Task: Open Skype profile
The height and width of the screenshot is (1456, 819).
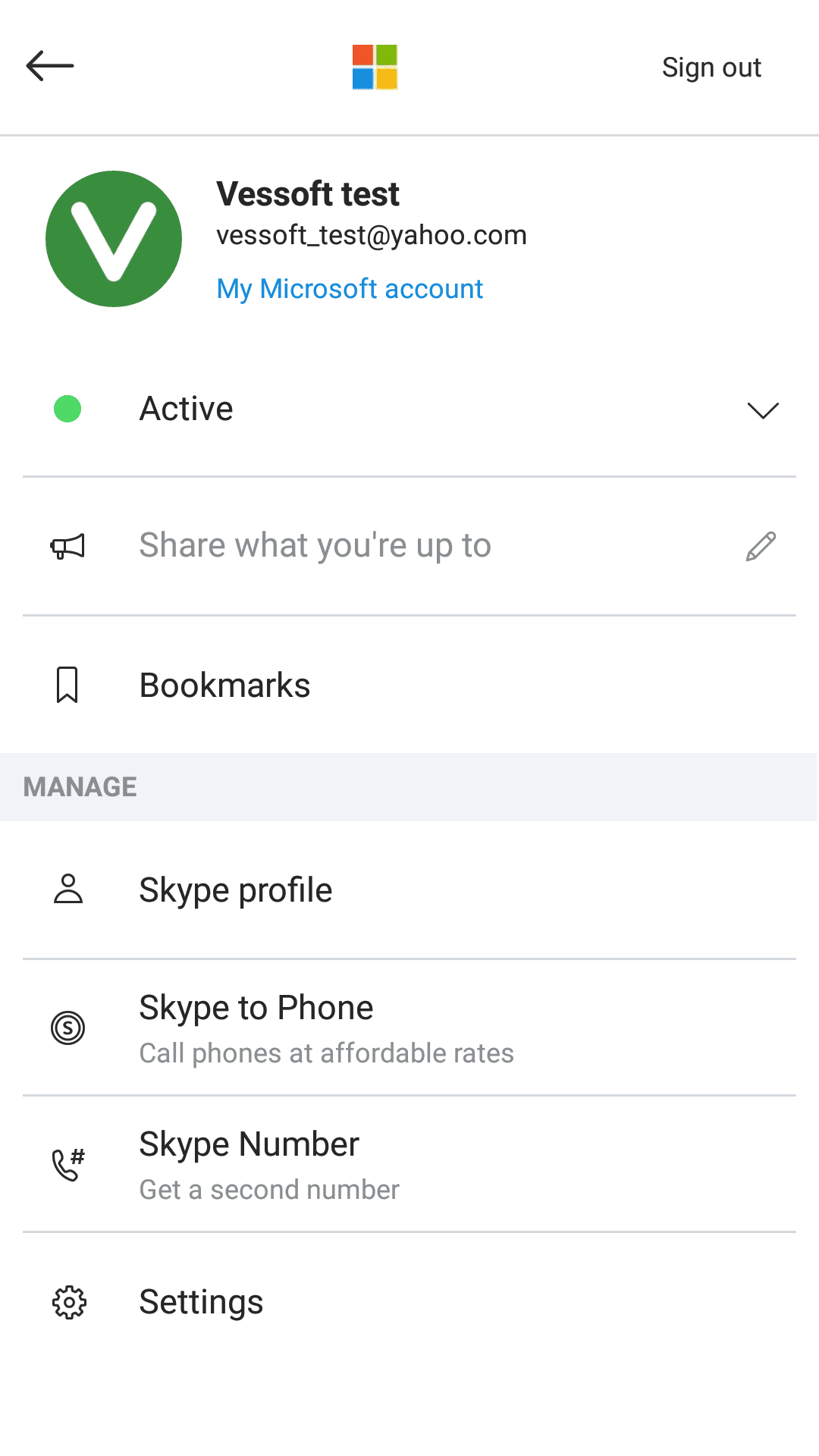Action: (x=409, y=890)
